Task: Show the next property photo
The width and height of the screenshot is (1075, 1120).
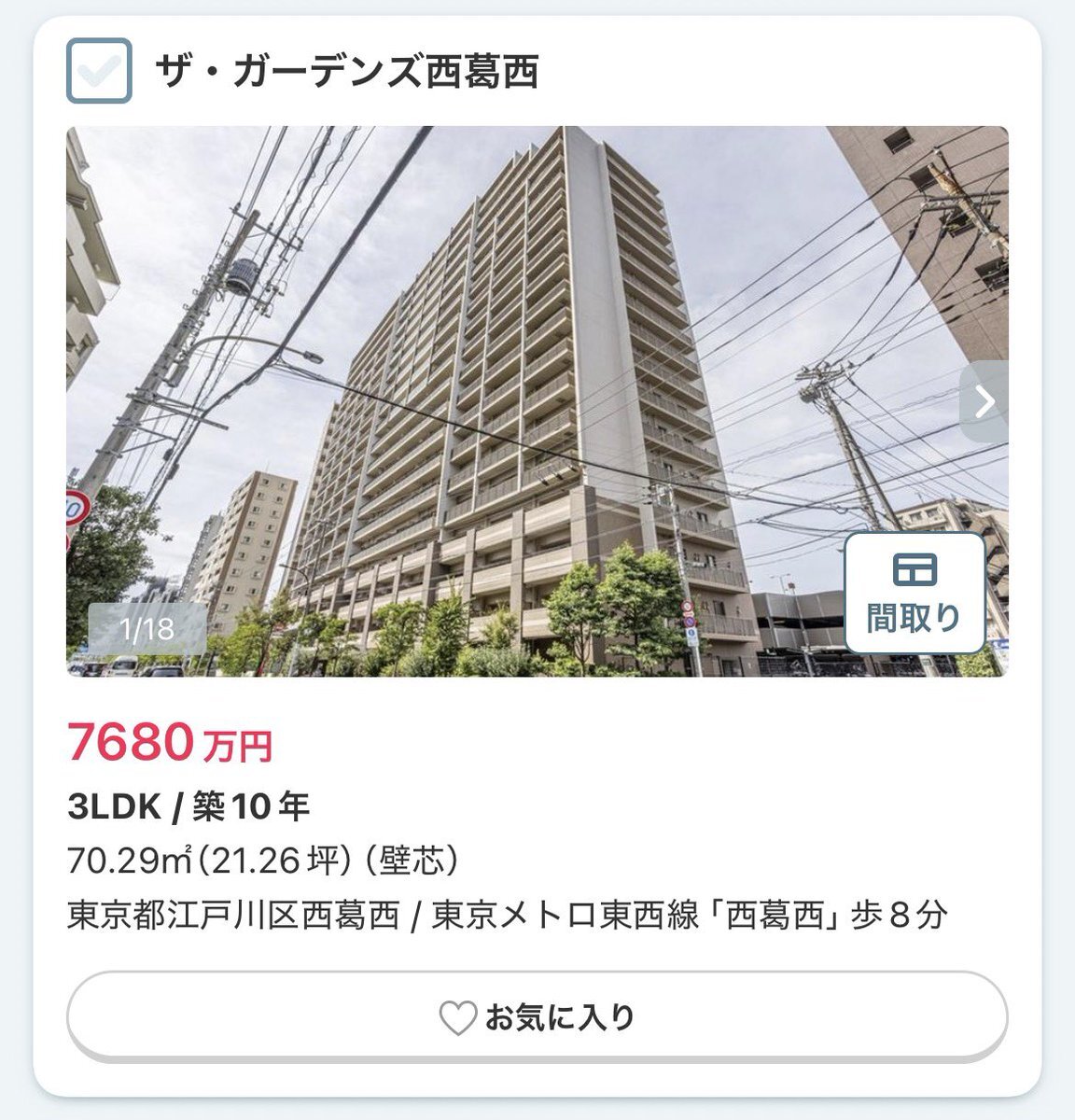Action: coord(984,401)
